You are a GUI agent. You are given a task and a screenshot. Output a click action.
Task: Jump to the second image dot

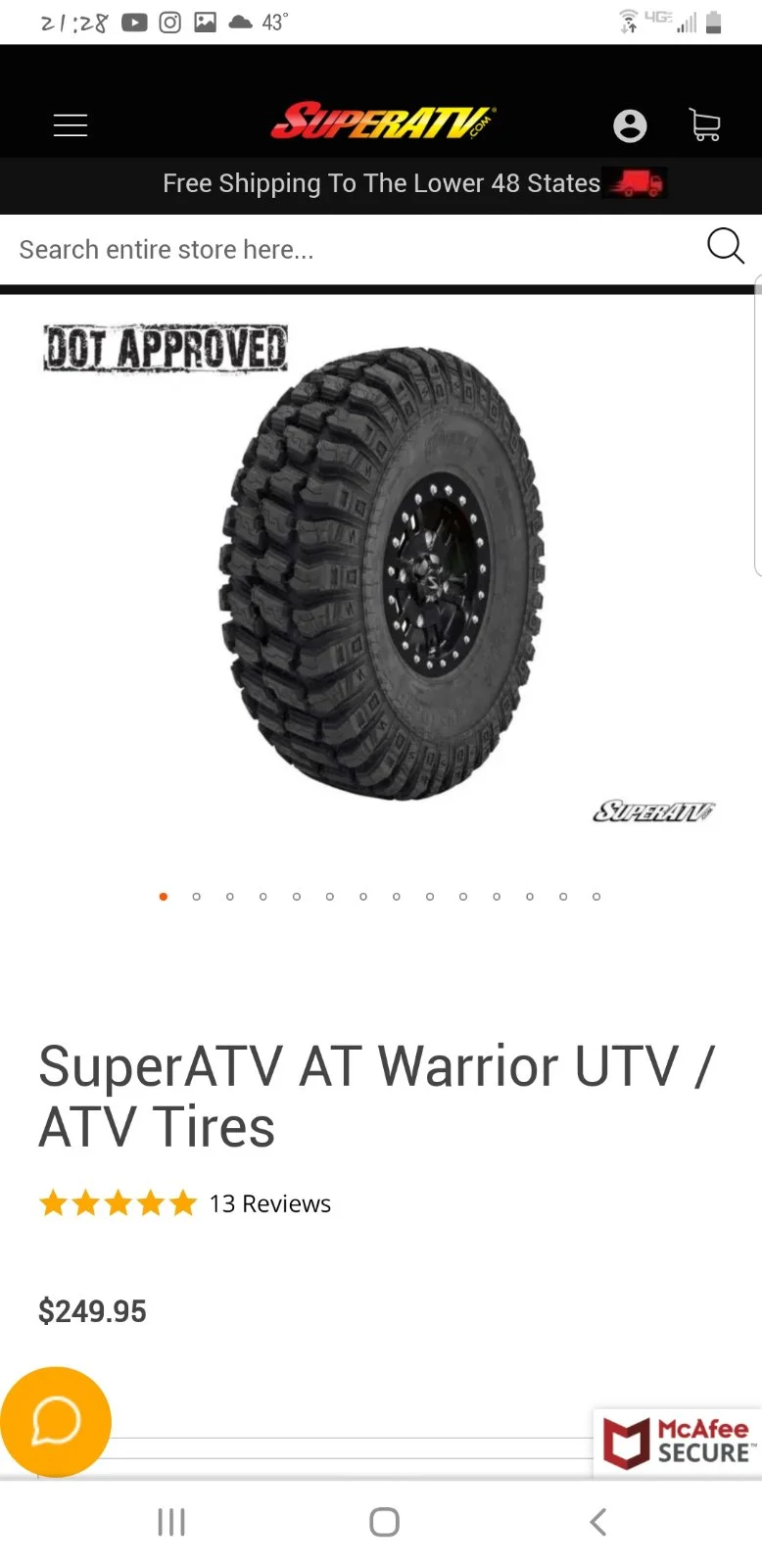tap(197, 897)
